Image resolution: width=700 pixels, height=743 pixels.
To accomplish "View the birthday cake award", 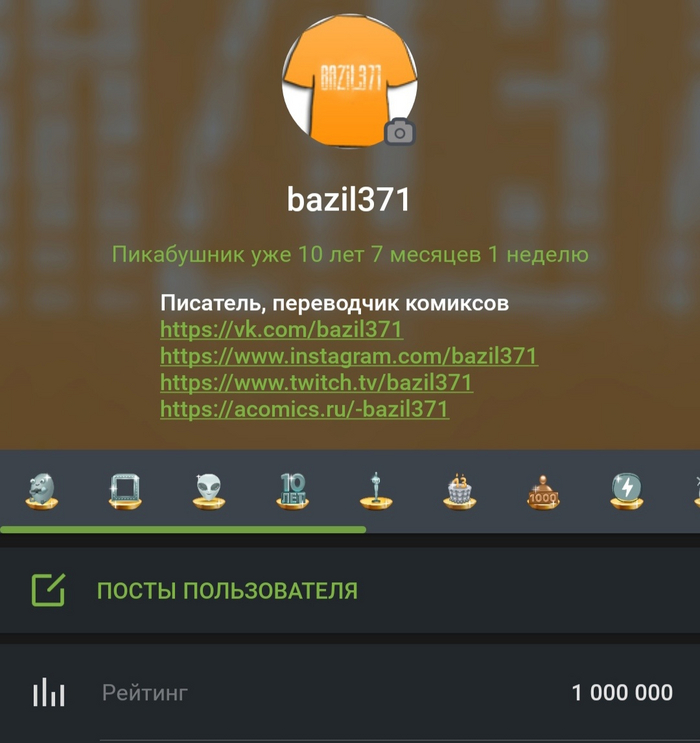I will tap(459, 489).
